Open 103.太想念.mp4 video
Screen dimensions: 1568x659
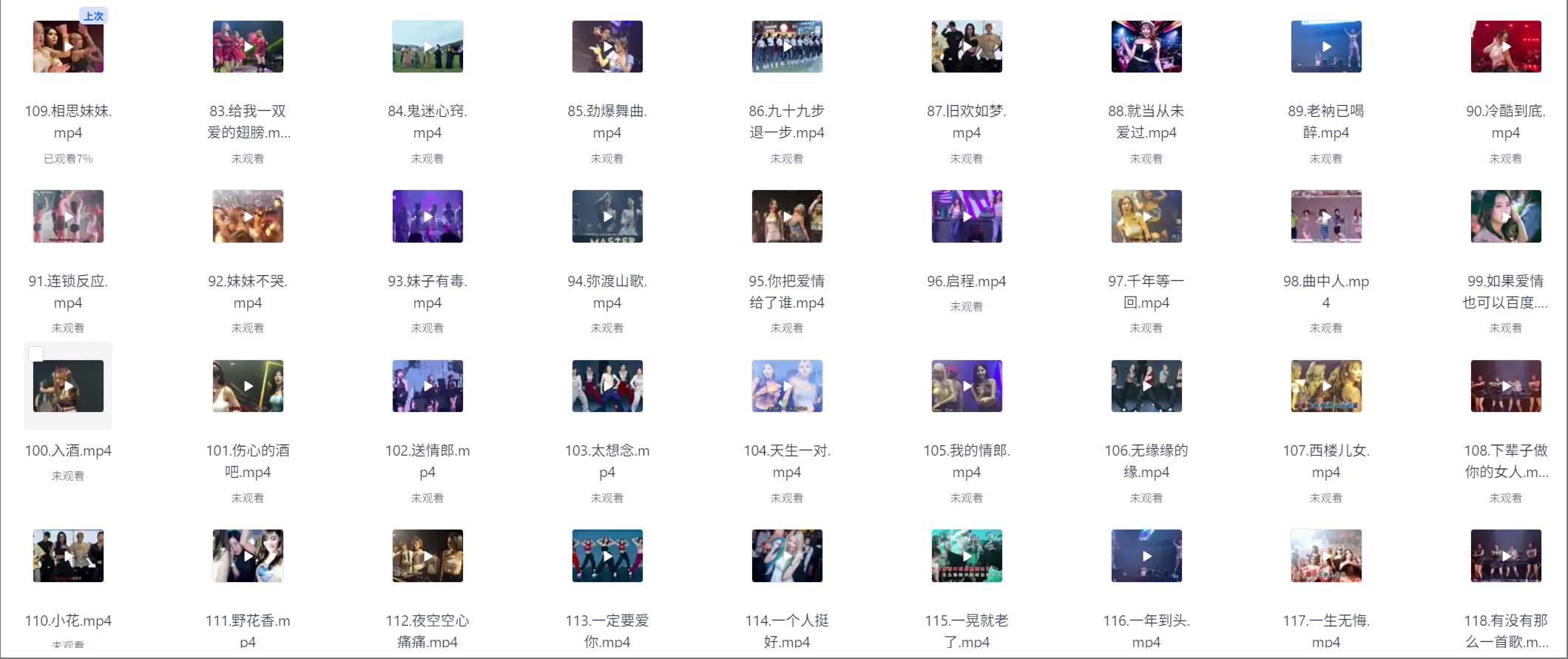(607, 386)
